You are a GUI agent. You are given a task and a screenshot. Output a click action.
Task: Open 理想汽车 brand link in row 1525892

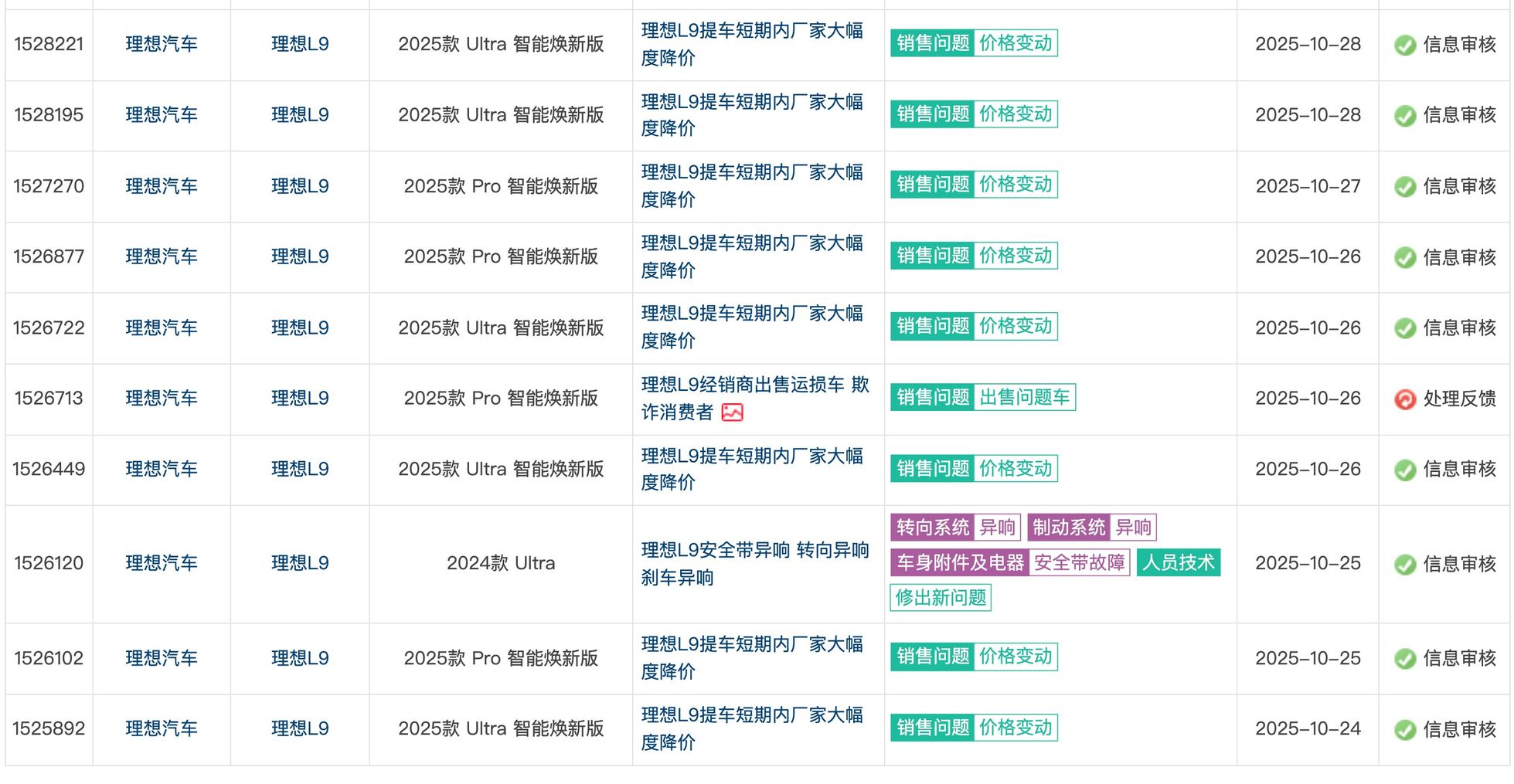[x=162, y=728]
